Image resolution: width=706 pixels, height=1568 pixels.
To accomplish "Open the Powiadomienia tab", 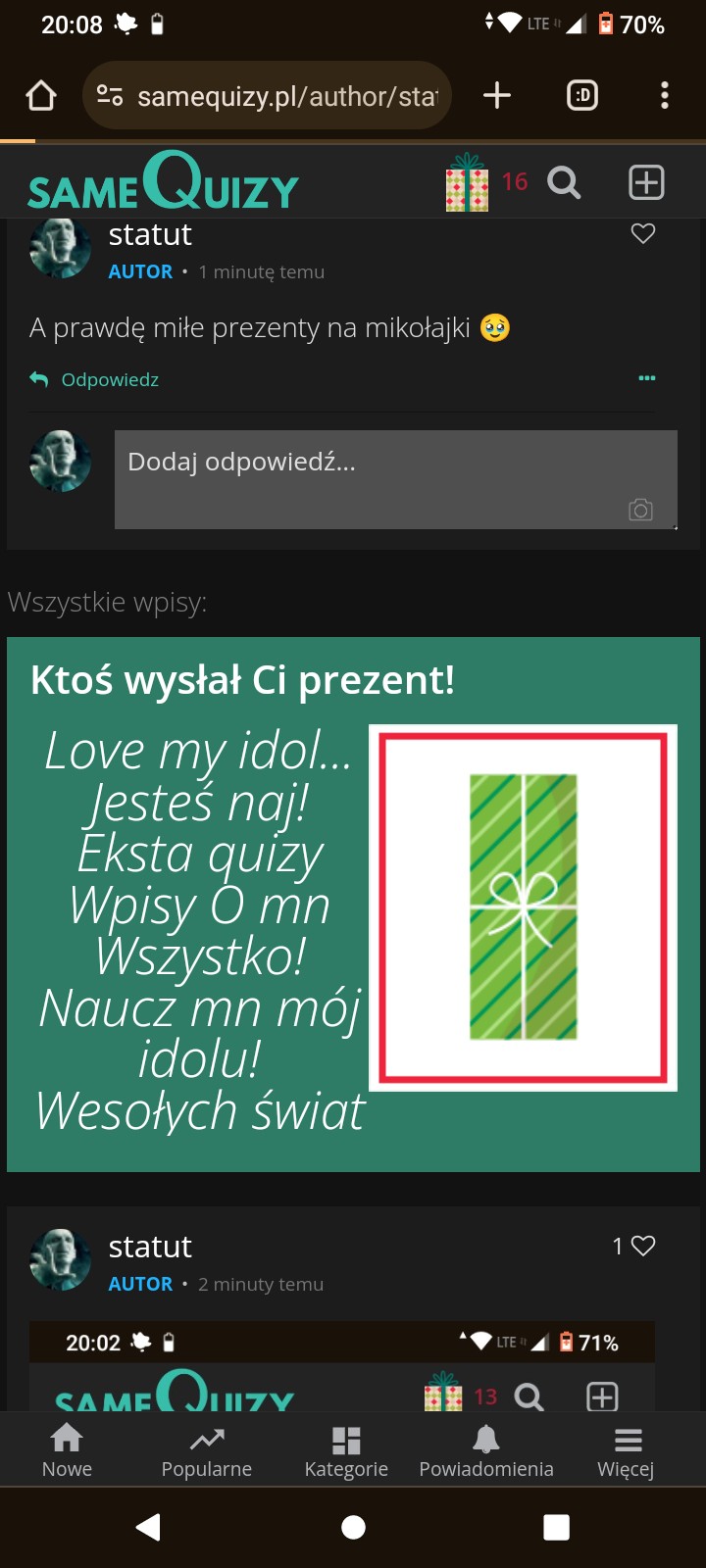I will coord(486,1450).
